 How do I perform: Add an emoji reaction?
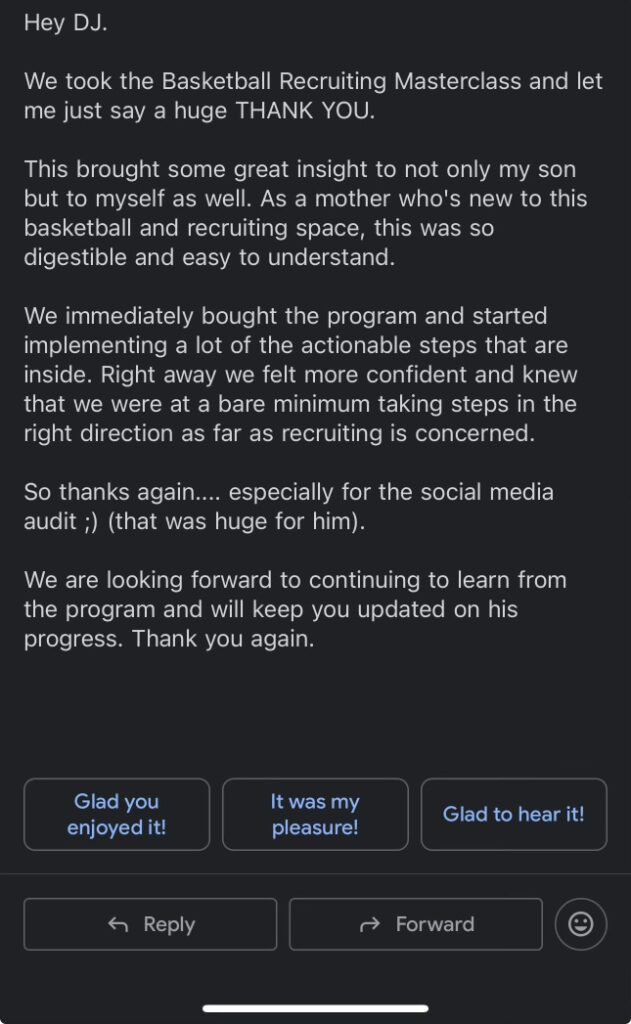tap(581, 924)
